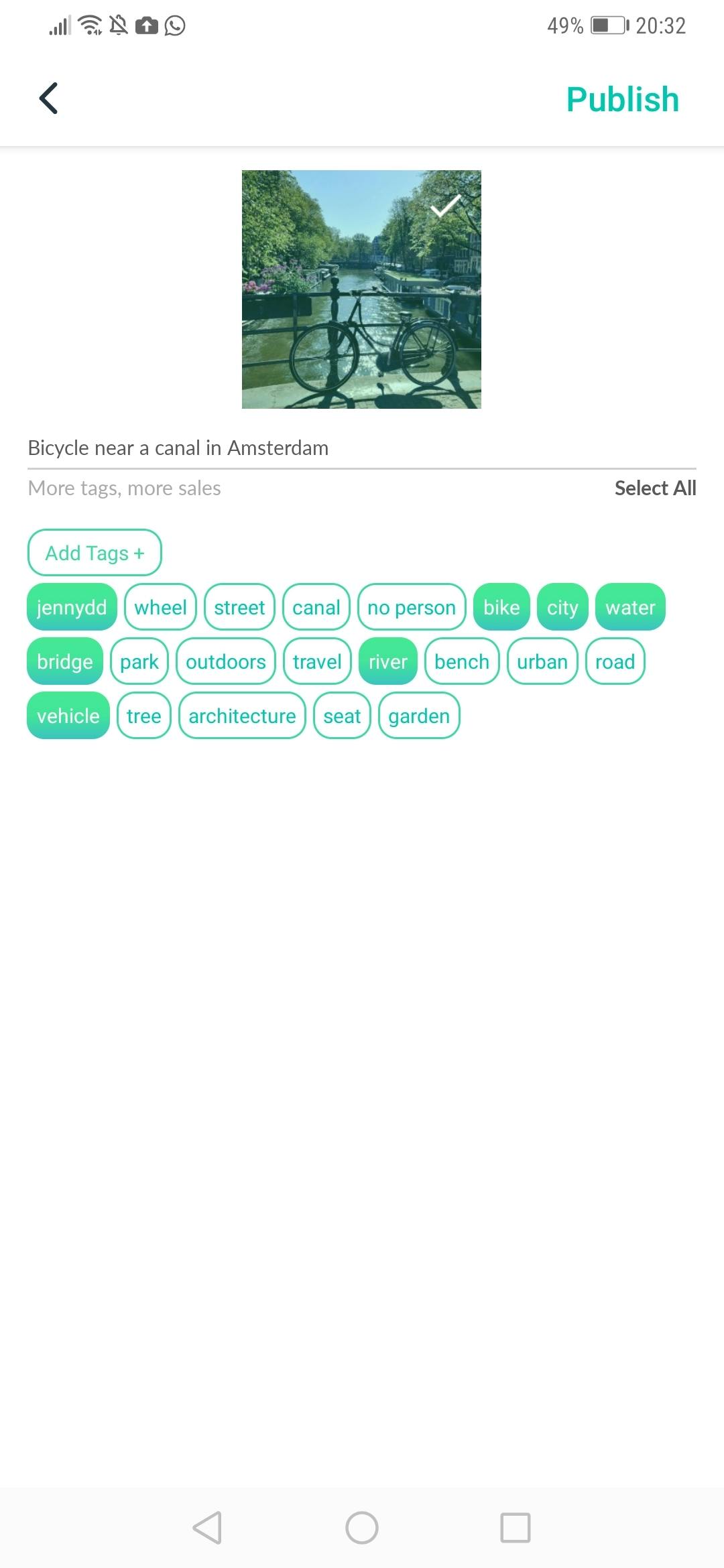This screenshot has height=1568, width=724.
Task: Edit the photo title field
Action: click(x=362, y=448)
